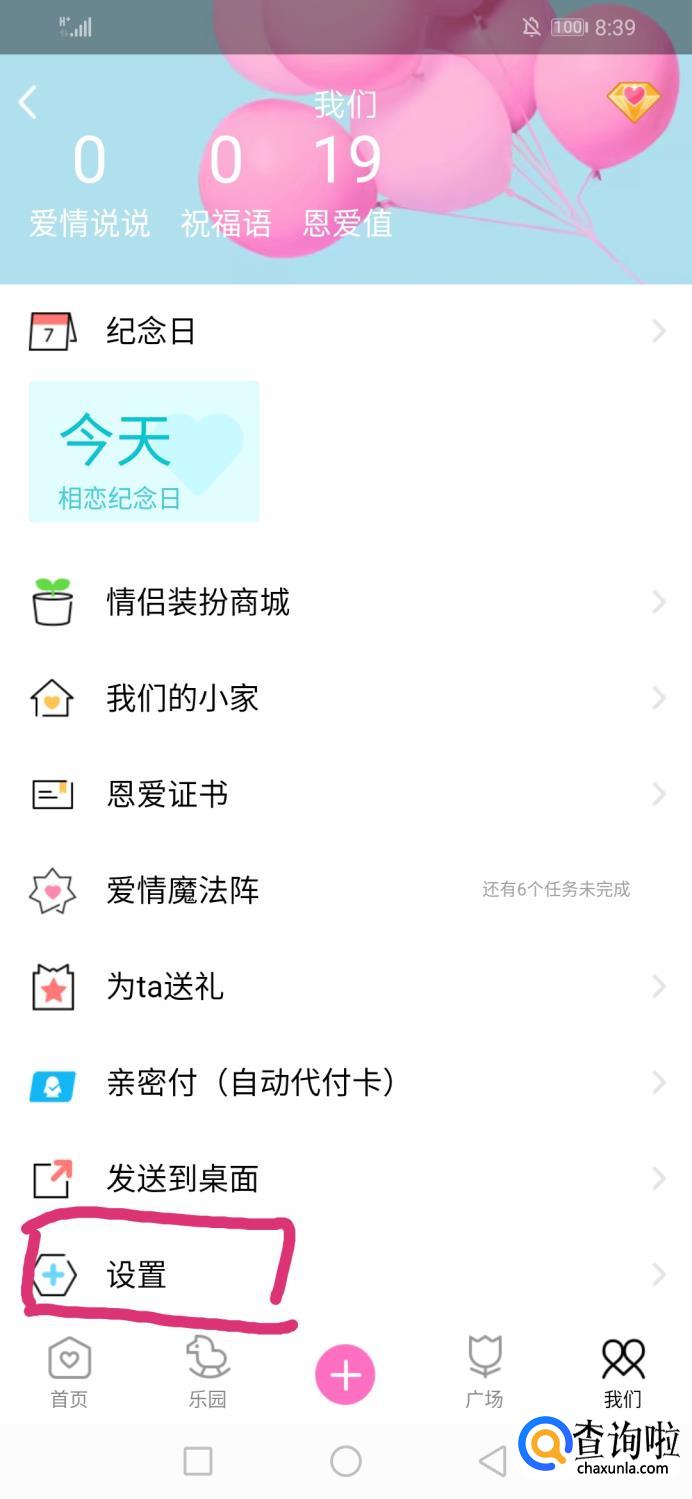
Task: Go to the 广场 tab
Action: tap(484, 1373)
